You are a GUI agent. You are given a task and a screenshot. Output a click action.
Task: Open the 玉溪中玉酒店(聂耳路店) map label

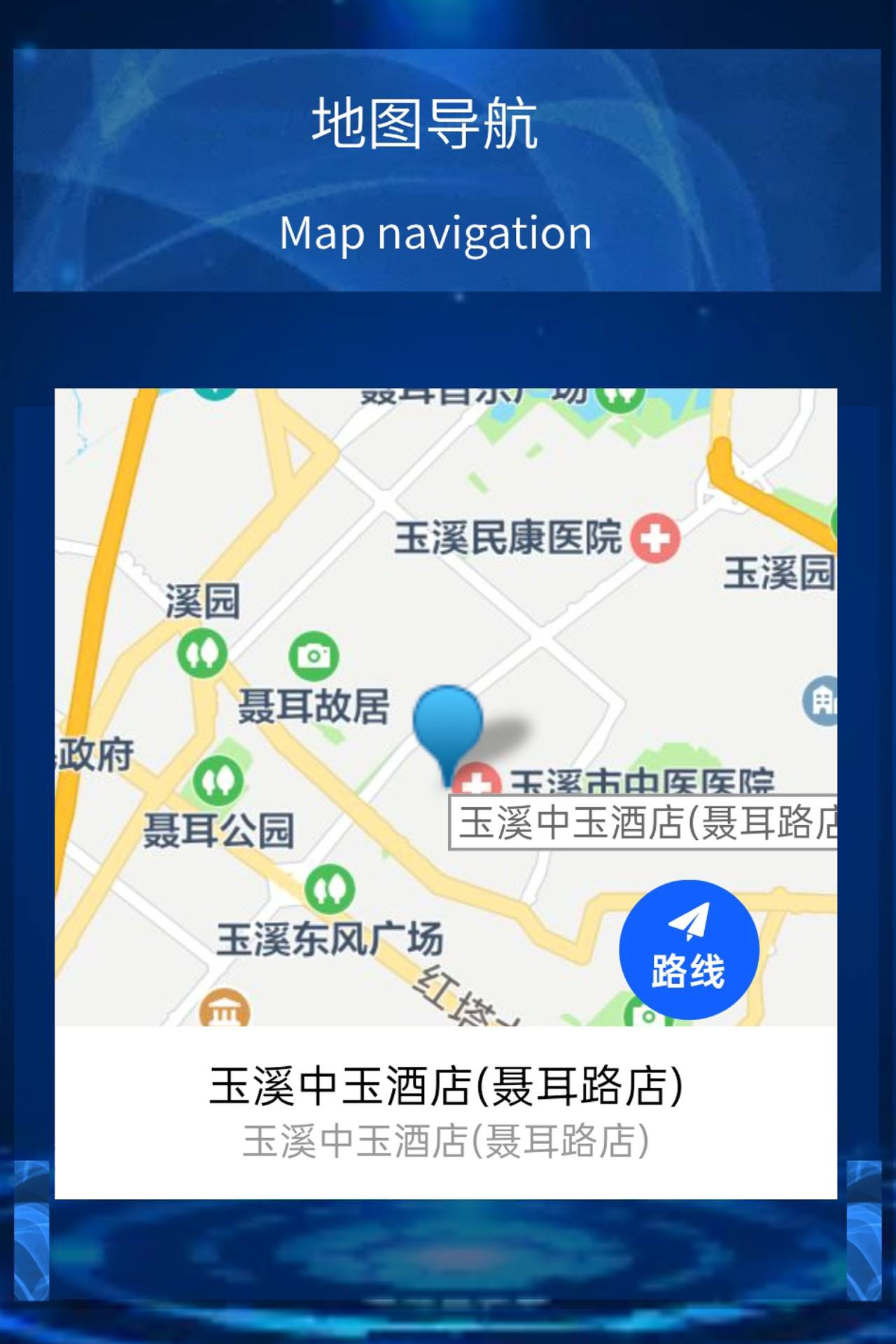644,822
